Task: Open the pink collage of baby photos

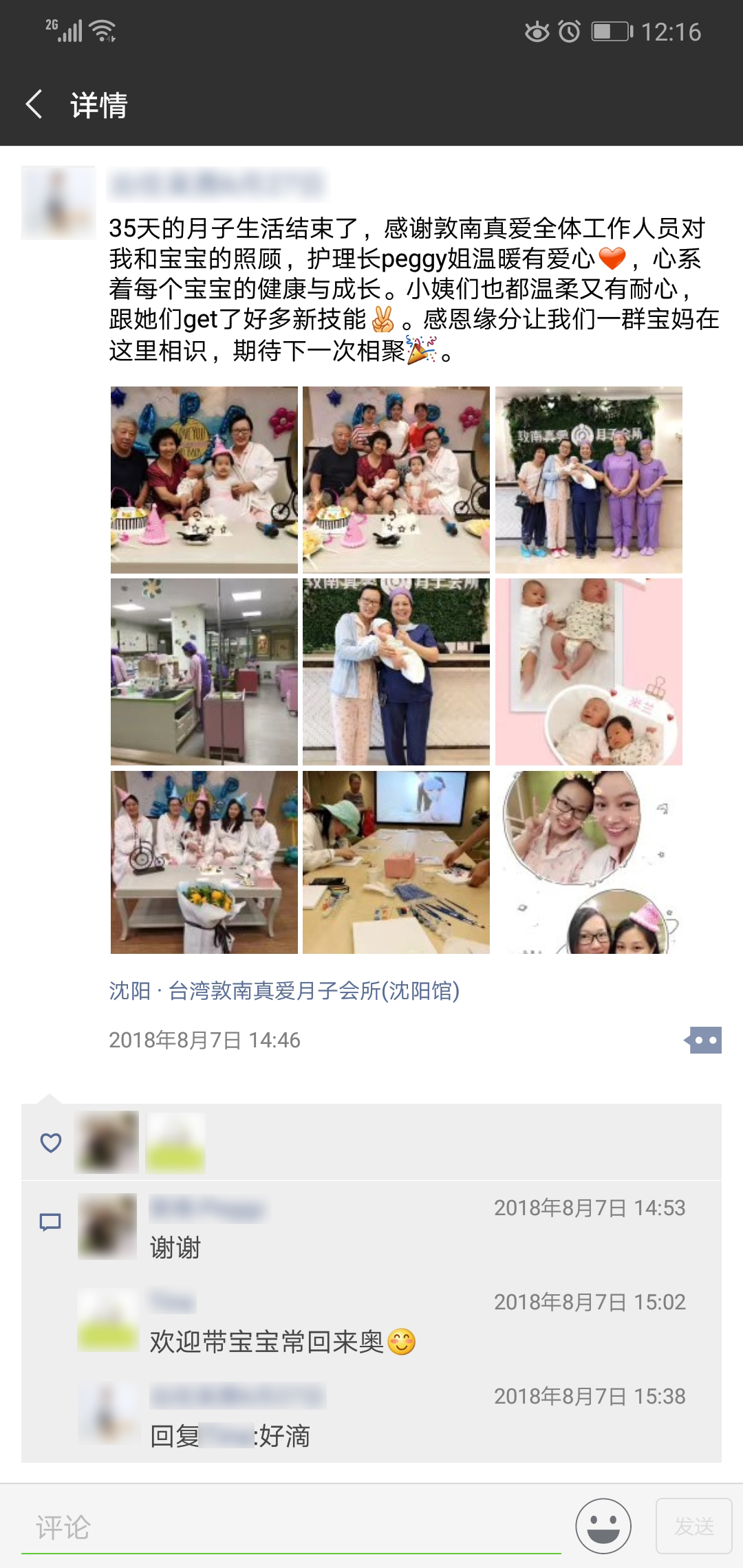Action: click(588, 671)
